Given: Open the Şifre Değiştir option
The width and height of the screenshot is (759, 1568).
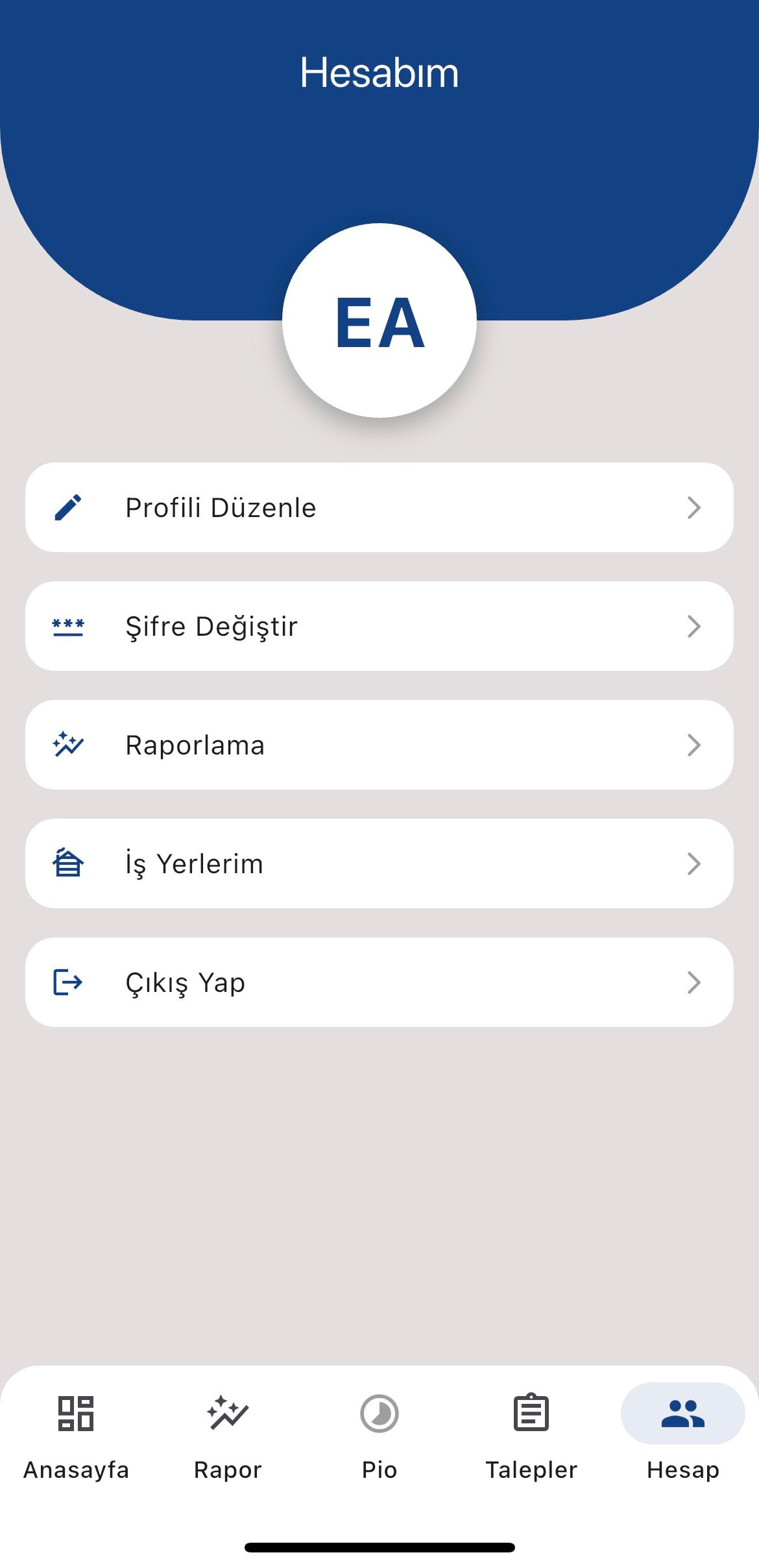Looking at the screenshot, I should [x=379, y=626].
